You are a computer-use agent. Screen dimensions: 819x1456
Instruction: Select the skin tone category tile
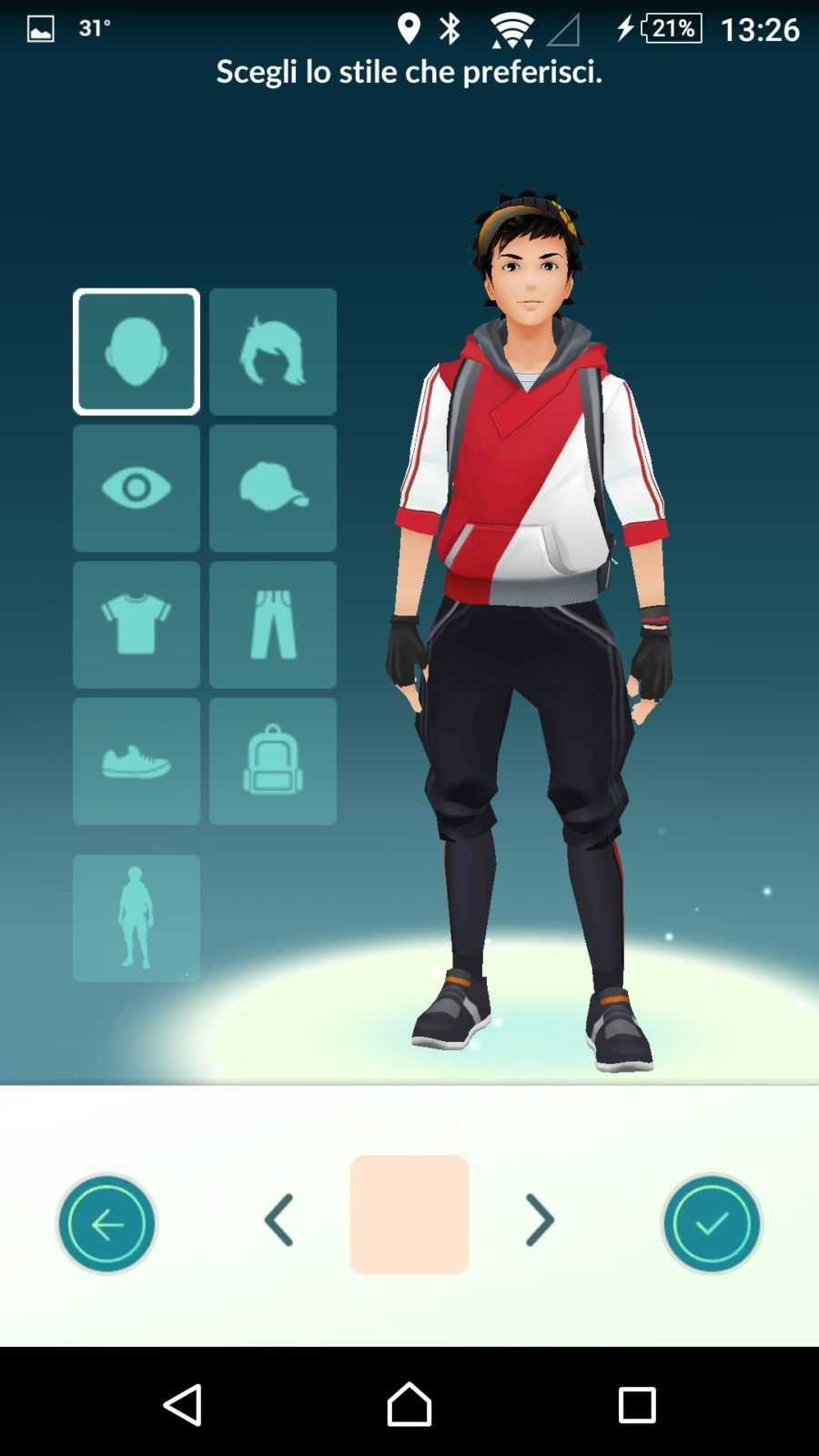(x=136, y=351)
